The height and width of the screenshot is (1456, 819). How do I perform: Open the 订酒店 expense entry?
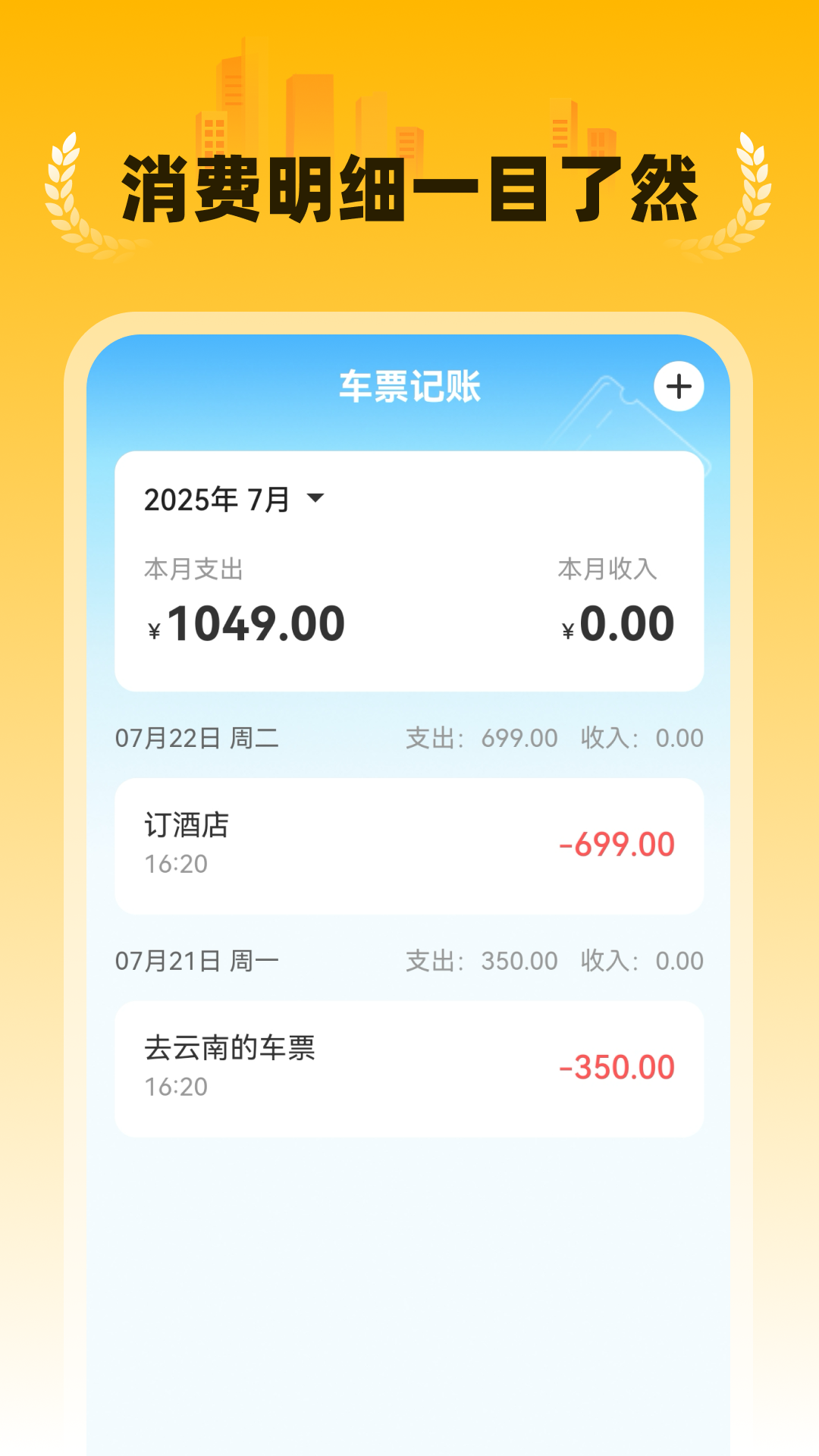(x=409, y=844)
